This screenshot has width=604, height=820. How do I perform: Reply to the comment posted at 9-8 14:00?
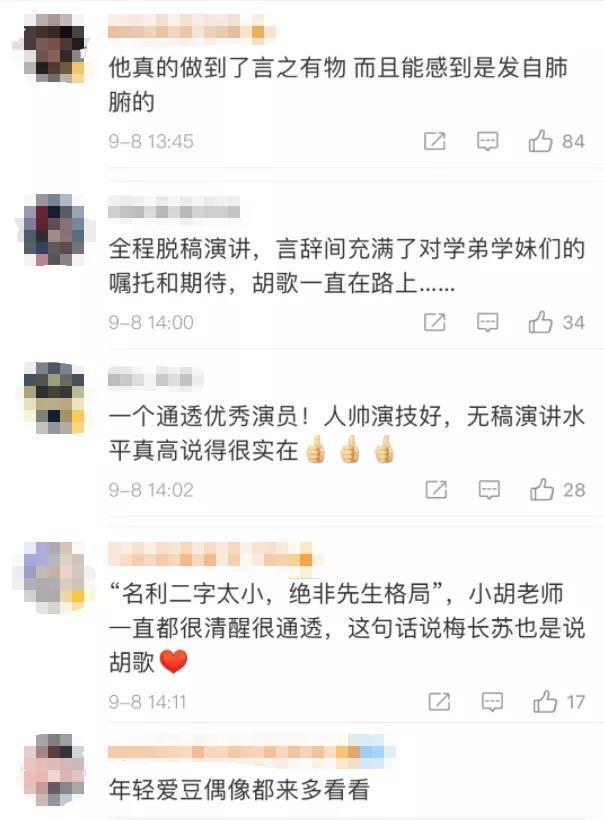487,322
